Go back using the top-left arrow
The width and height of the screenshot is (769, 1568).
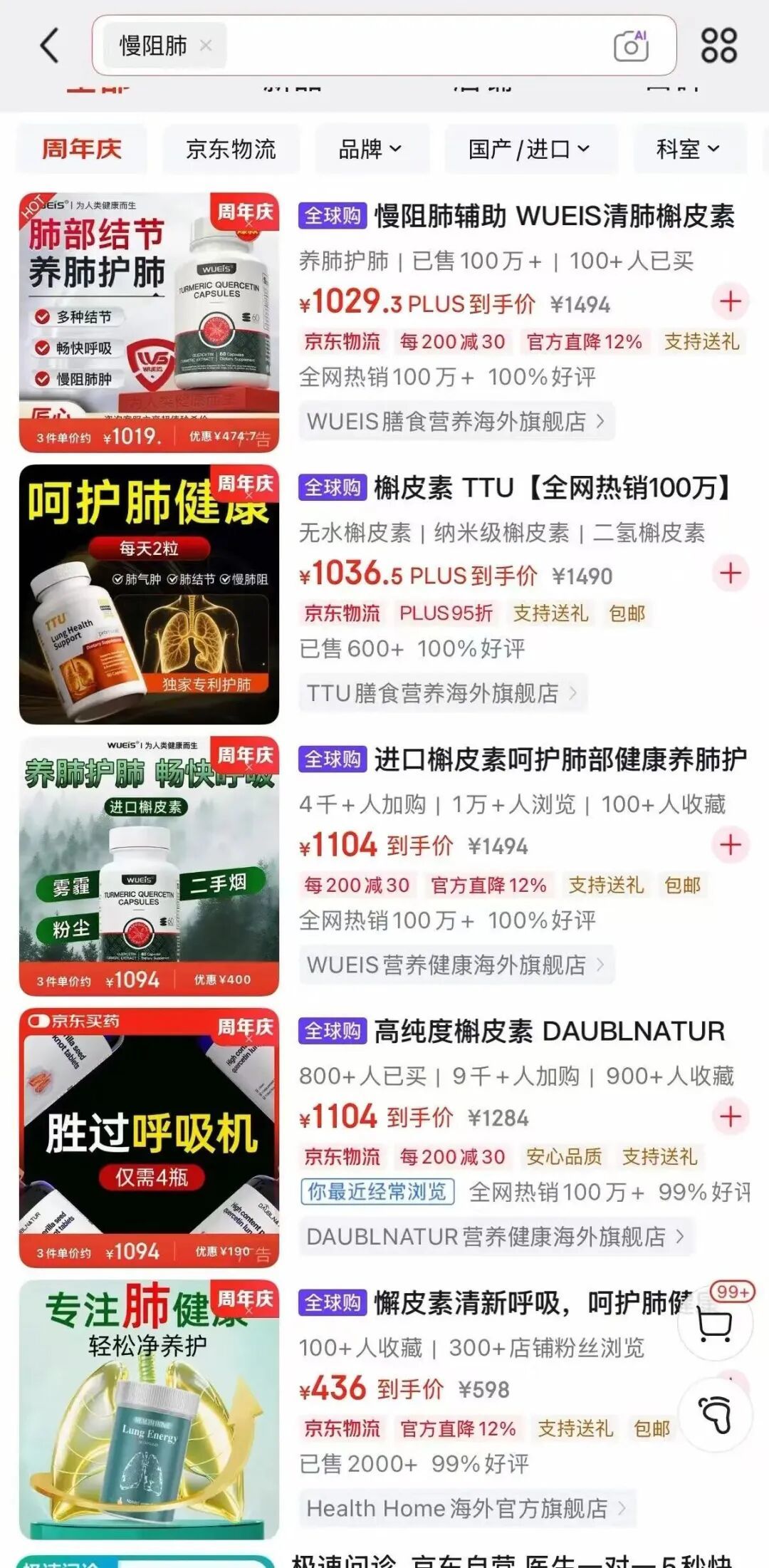point(50,46)
